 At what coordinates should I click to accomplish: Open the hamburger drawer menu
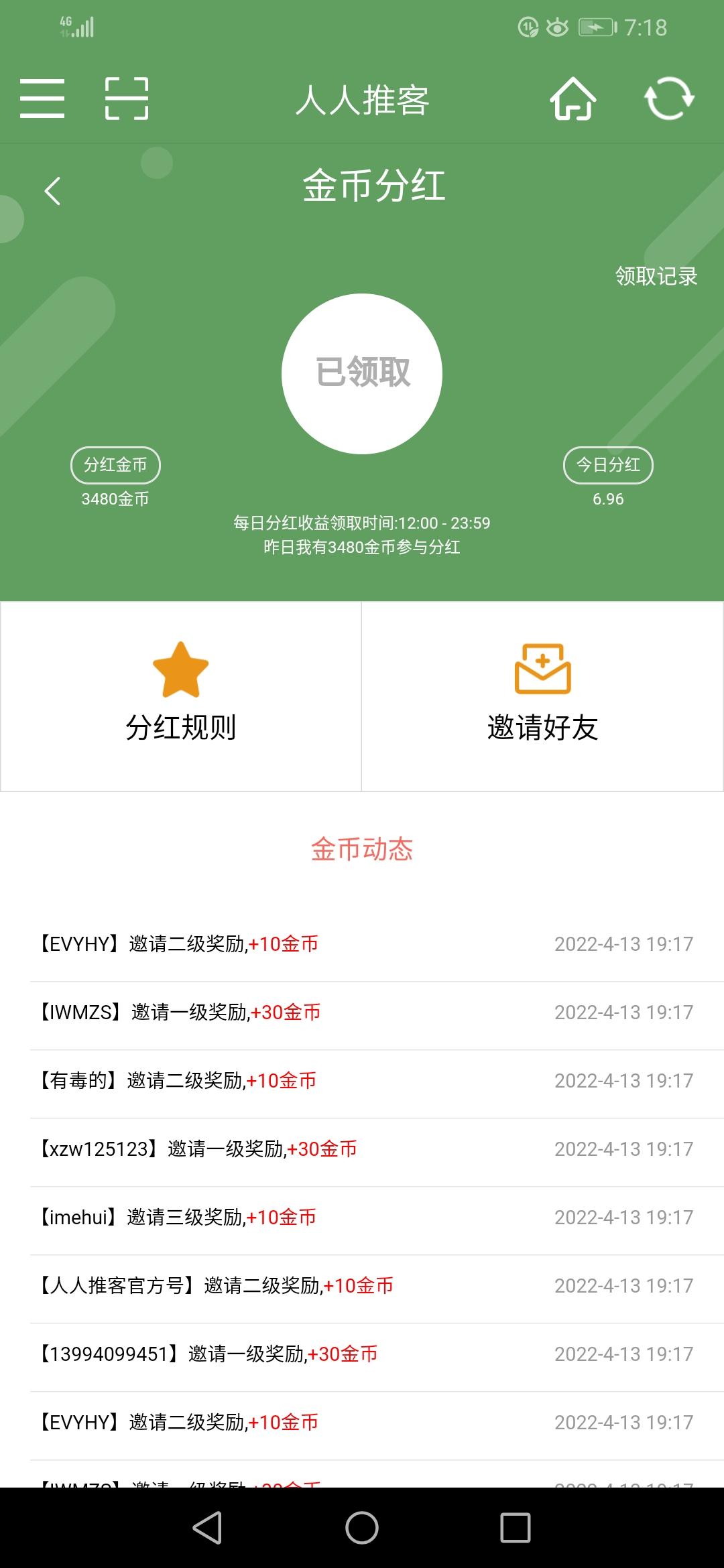(42, 99)
